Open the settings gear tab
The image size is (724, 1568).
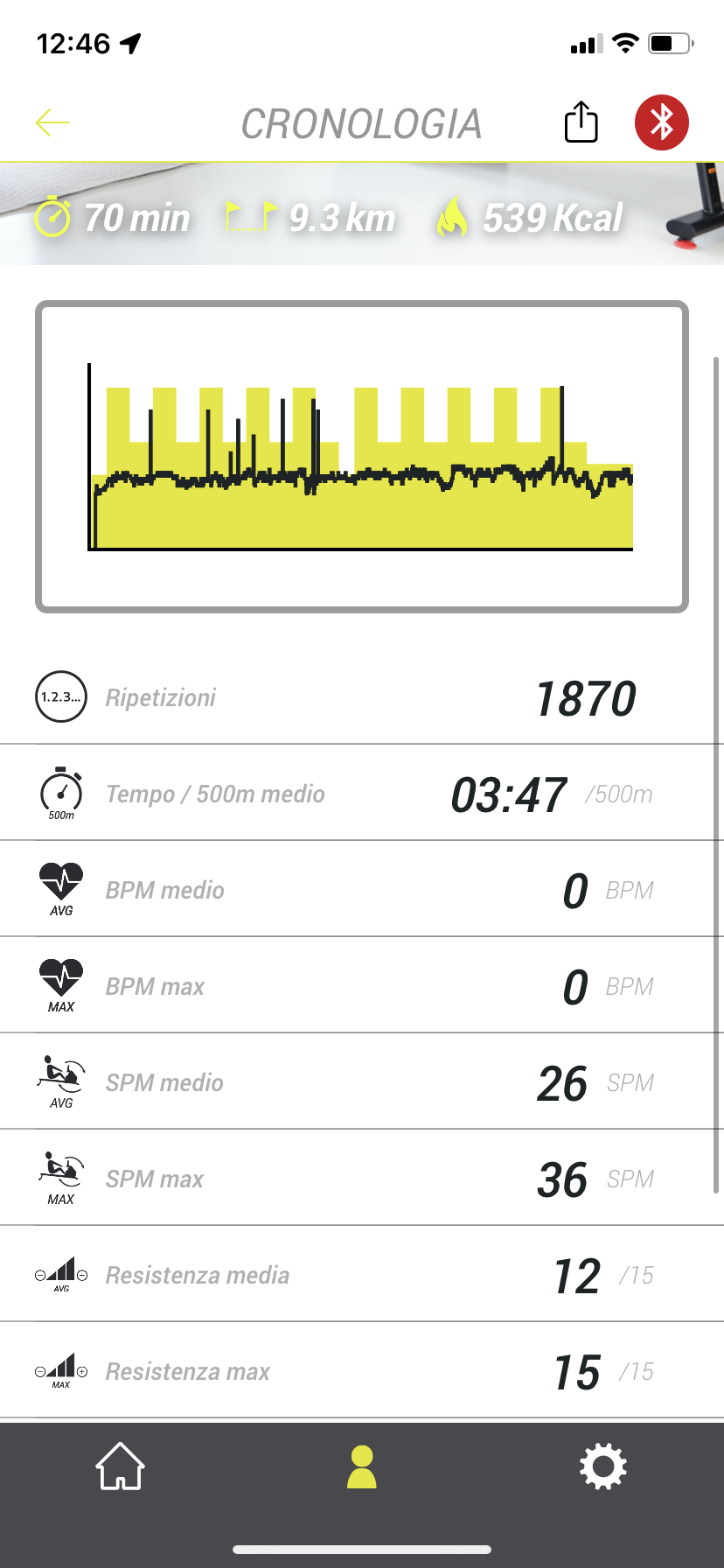(x=602, y=1466)
